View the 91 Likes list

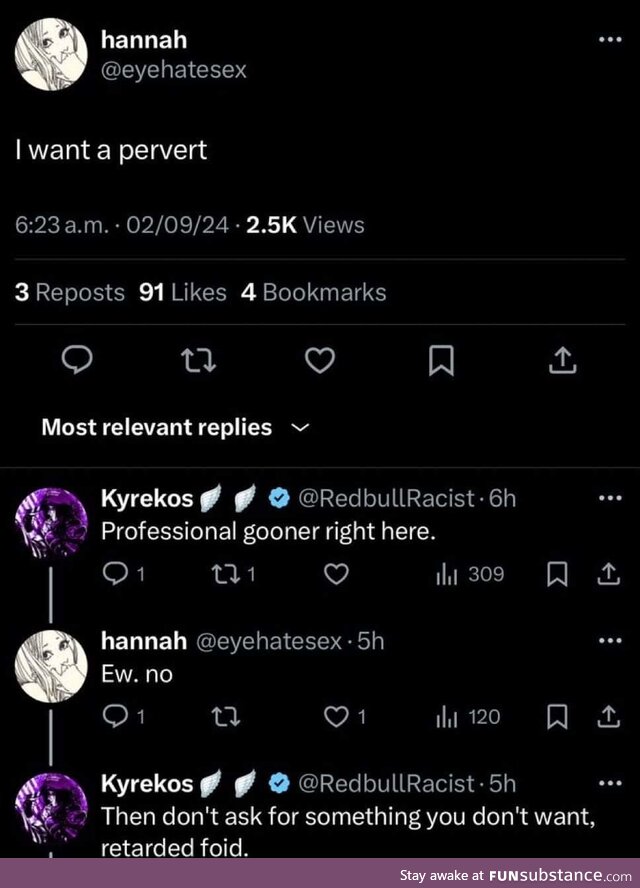click(183, 292)
